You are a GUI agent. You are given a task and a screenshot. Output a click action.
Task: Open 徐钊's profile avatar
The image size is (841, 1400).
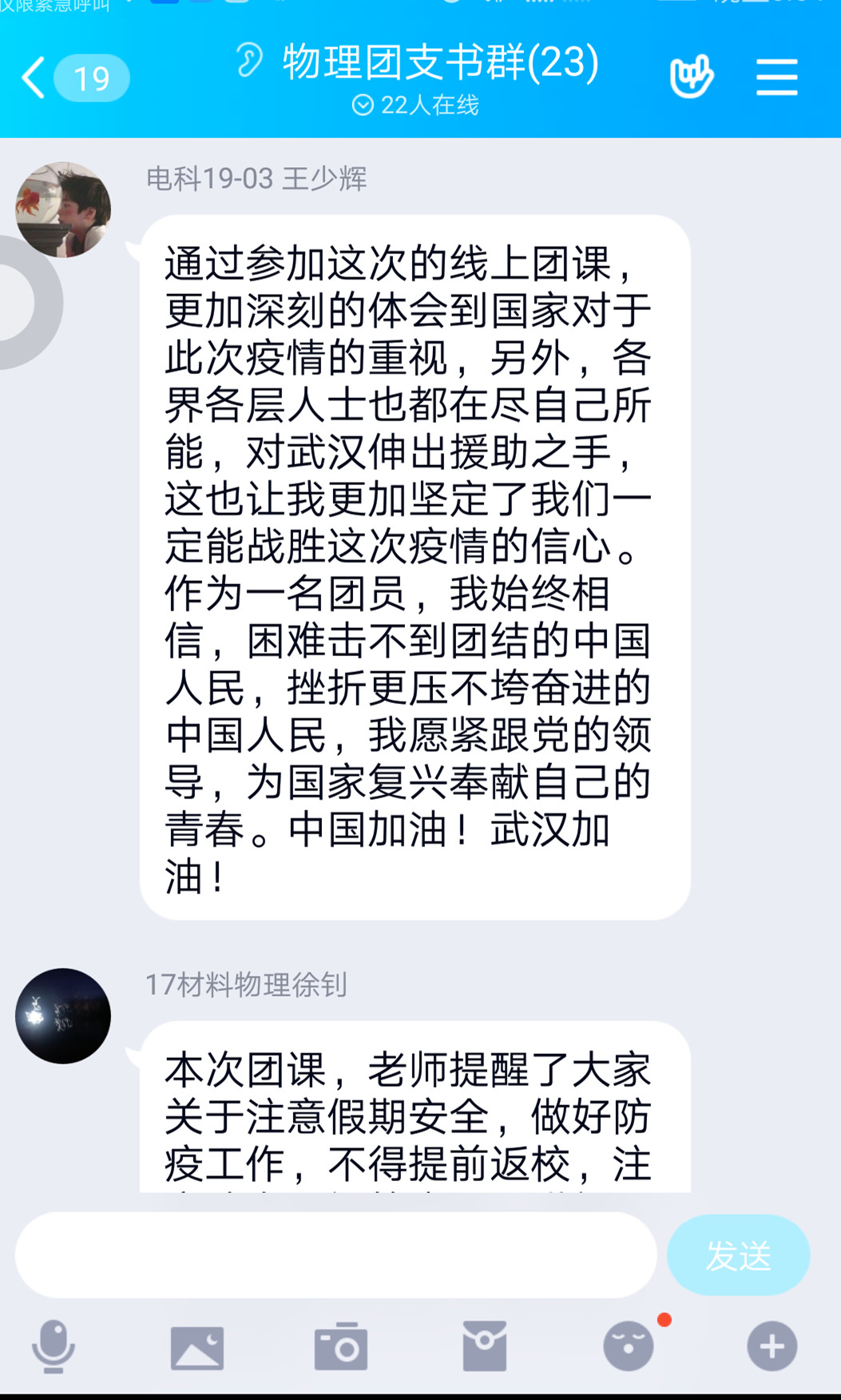63,1016
